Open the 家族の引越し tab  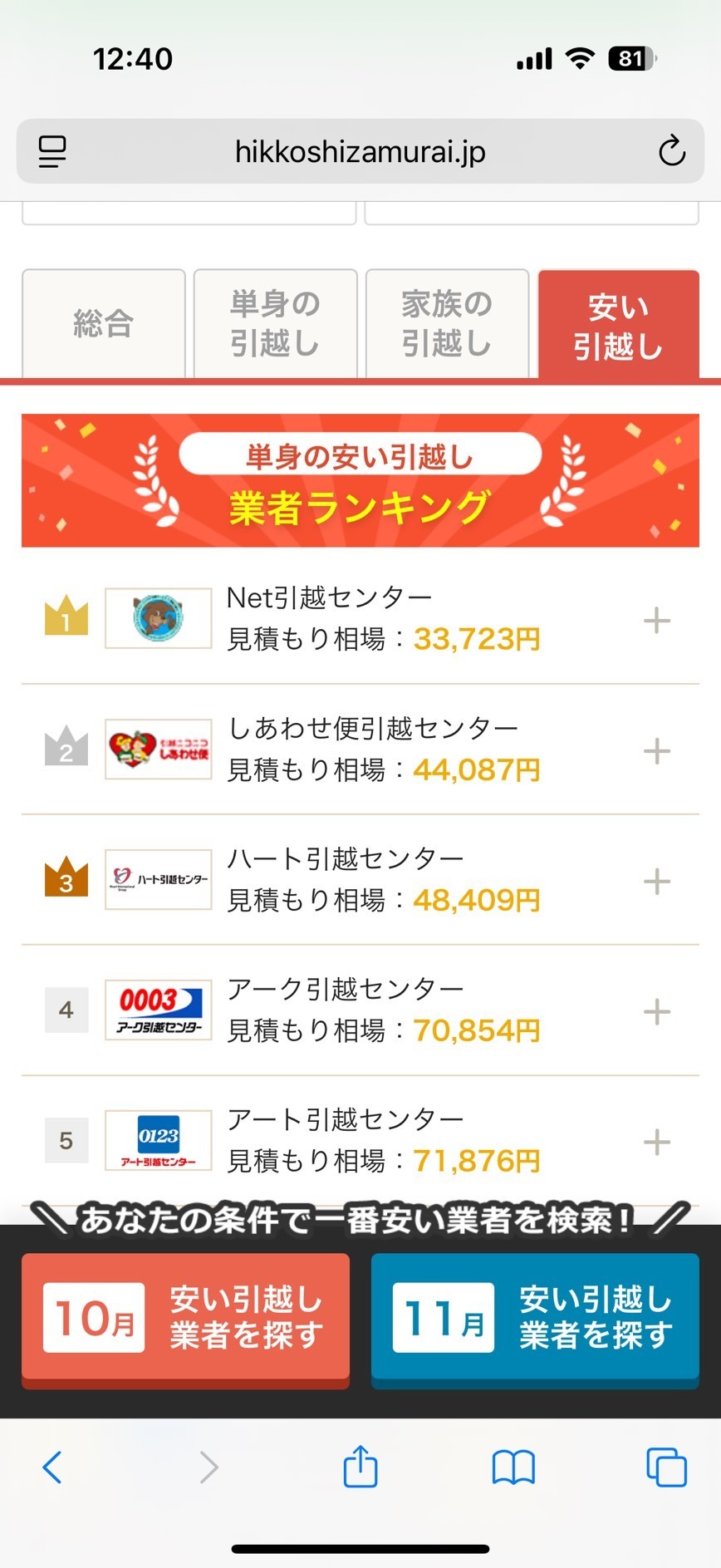(447, 323)
